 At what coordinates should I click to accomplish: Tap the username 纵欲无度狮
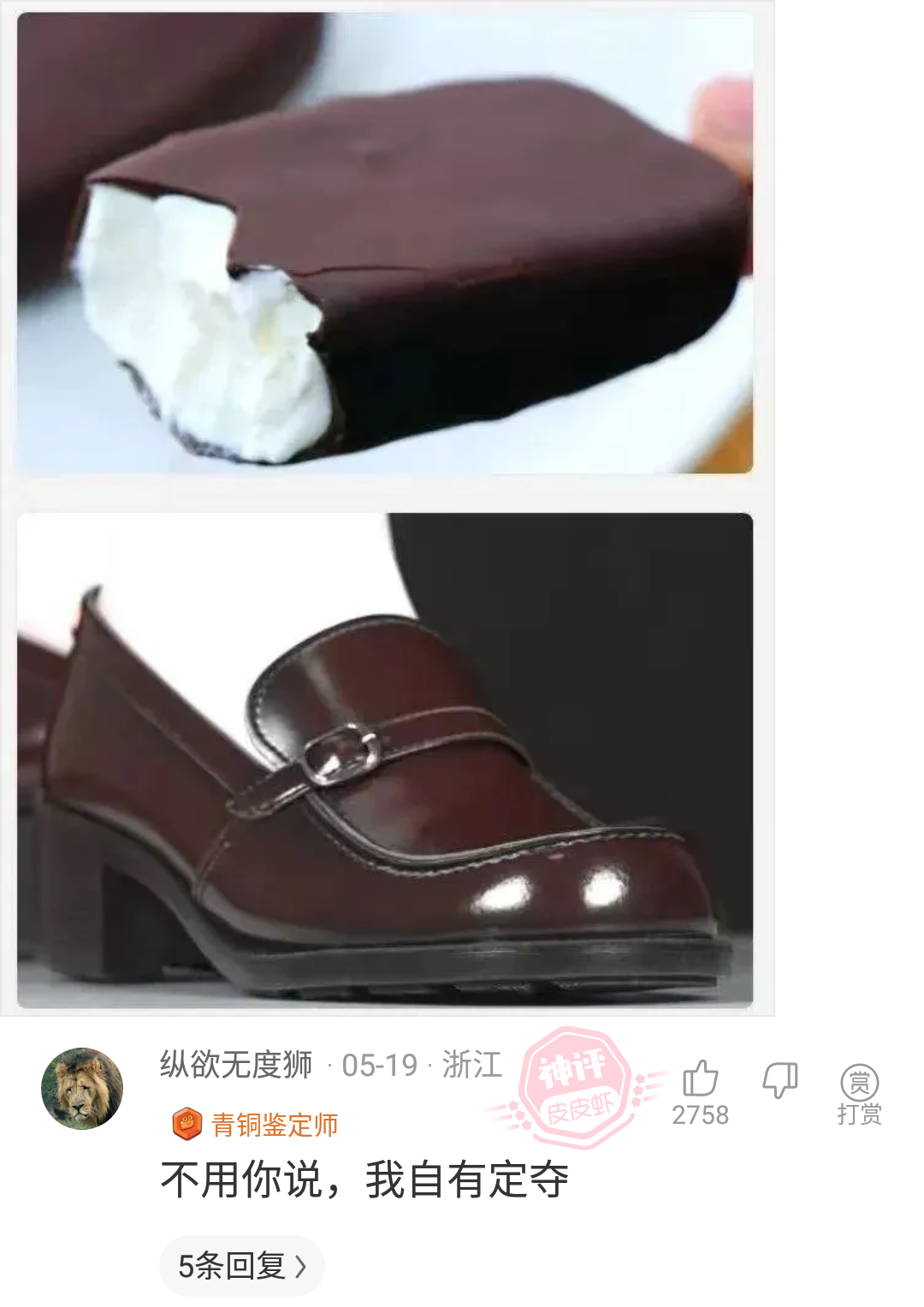(236, 1065)
